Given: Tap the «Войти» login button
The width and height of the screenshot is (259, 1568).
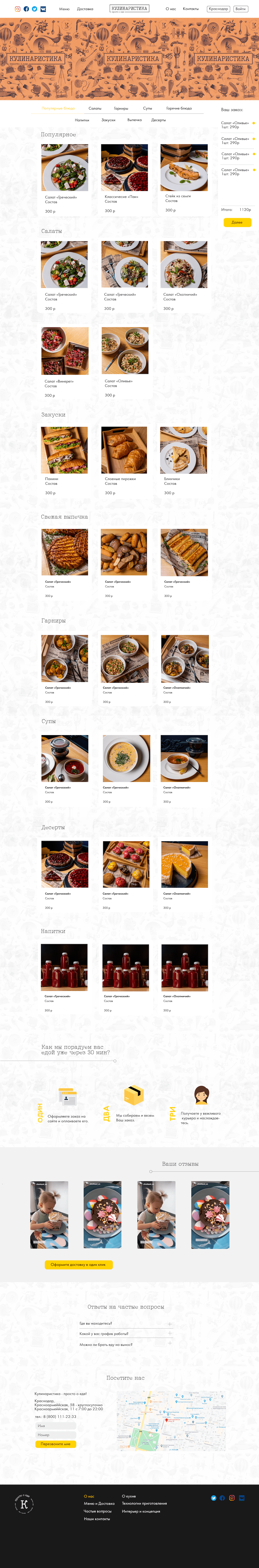Looking at the screenshot, I should (241, 9).
